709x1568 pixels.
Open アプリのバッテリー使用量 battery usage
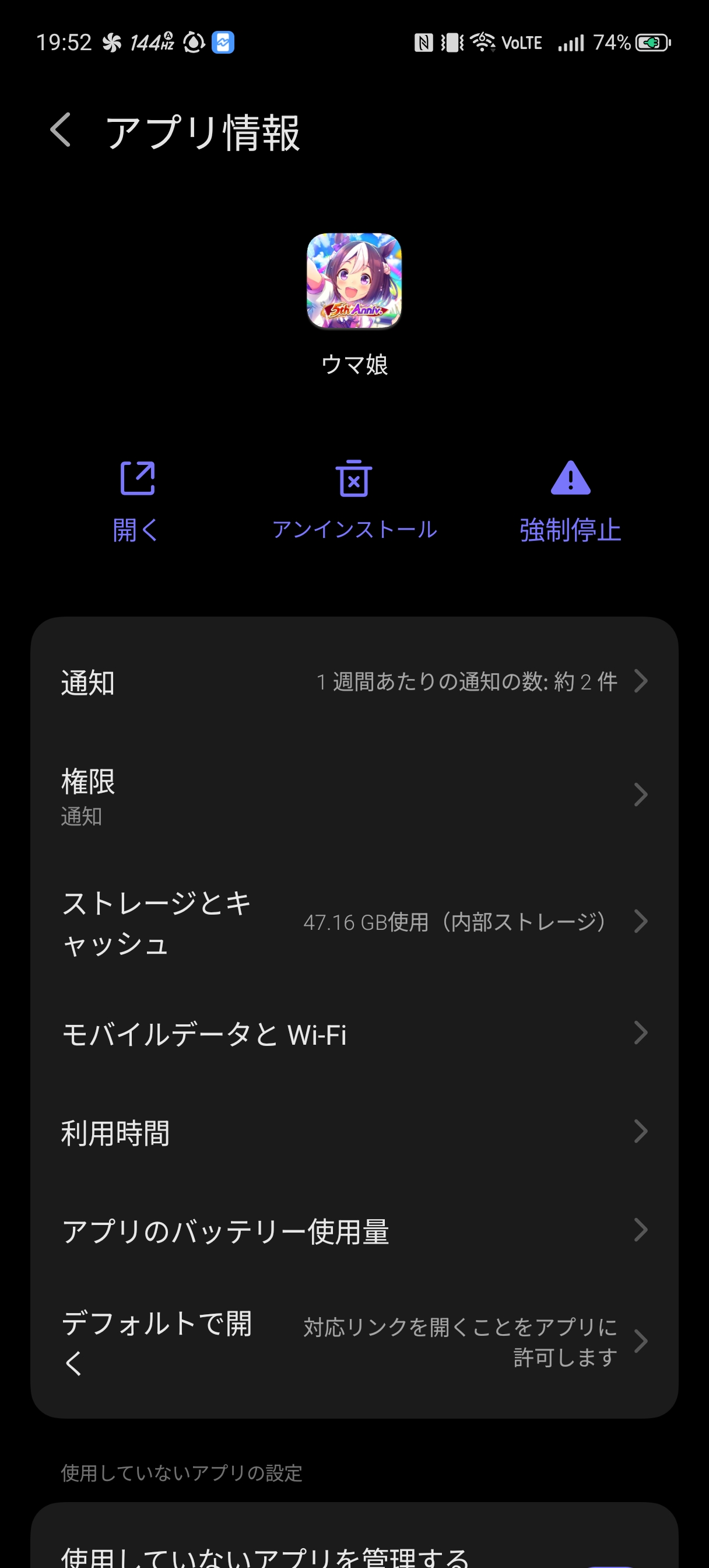[x=354, y=1231]
